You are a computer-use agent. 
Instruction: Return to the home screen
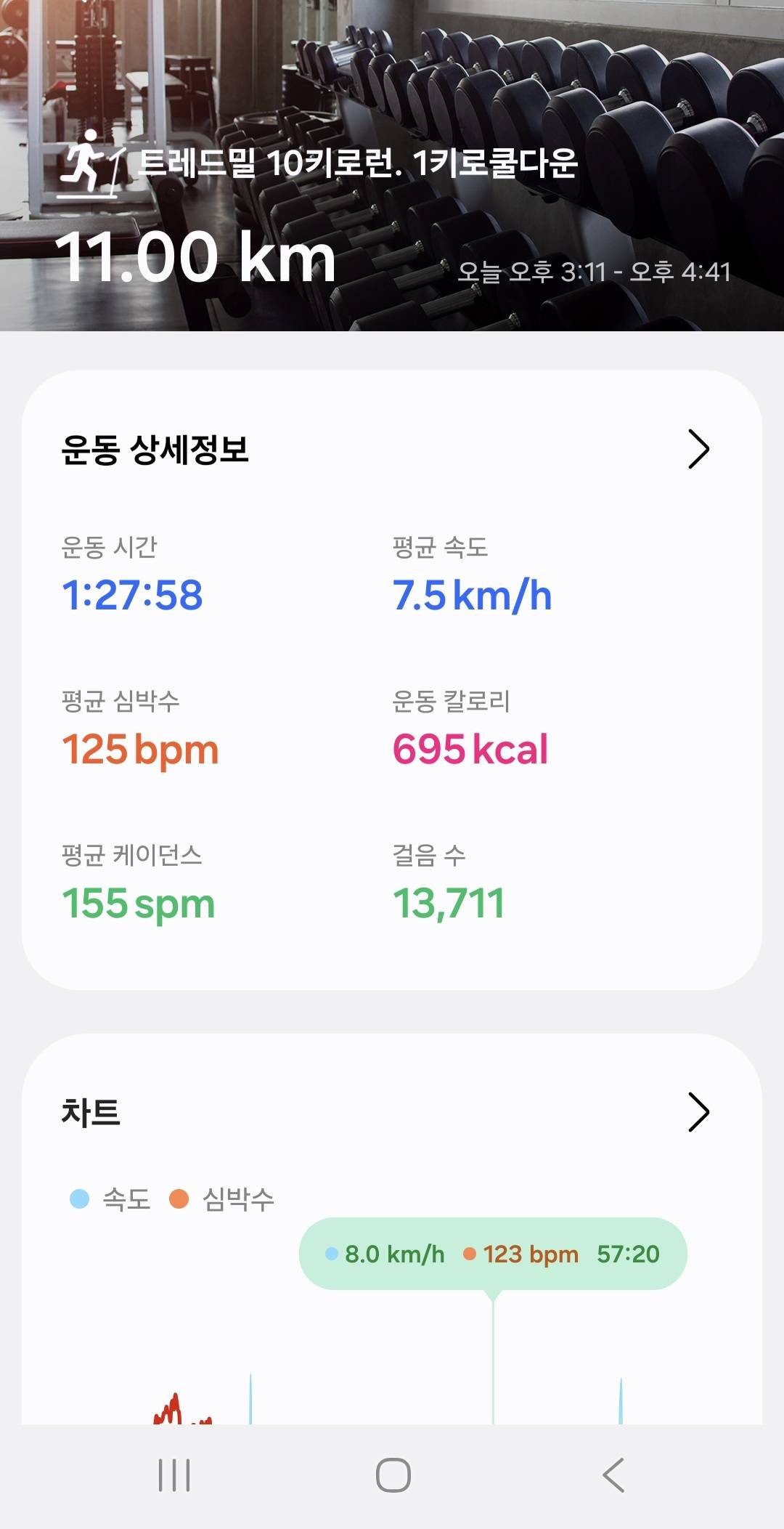coord(393,1475)
